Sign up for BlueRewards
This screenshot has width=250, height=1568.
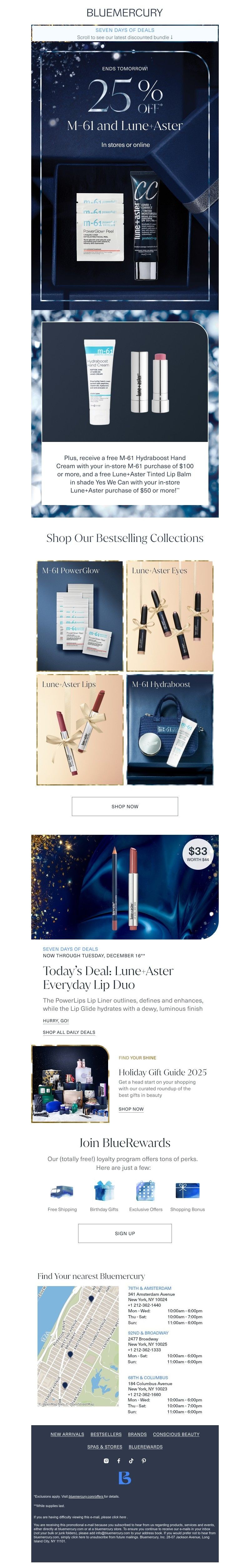[x=125, y=1233]
